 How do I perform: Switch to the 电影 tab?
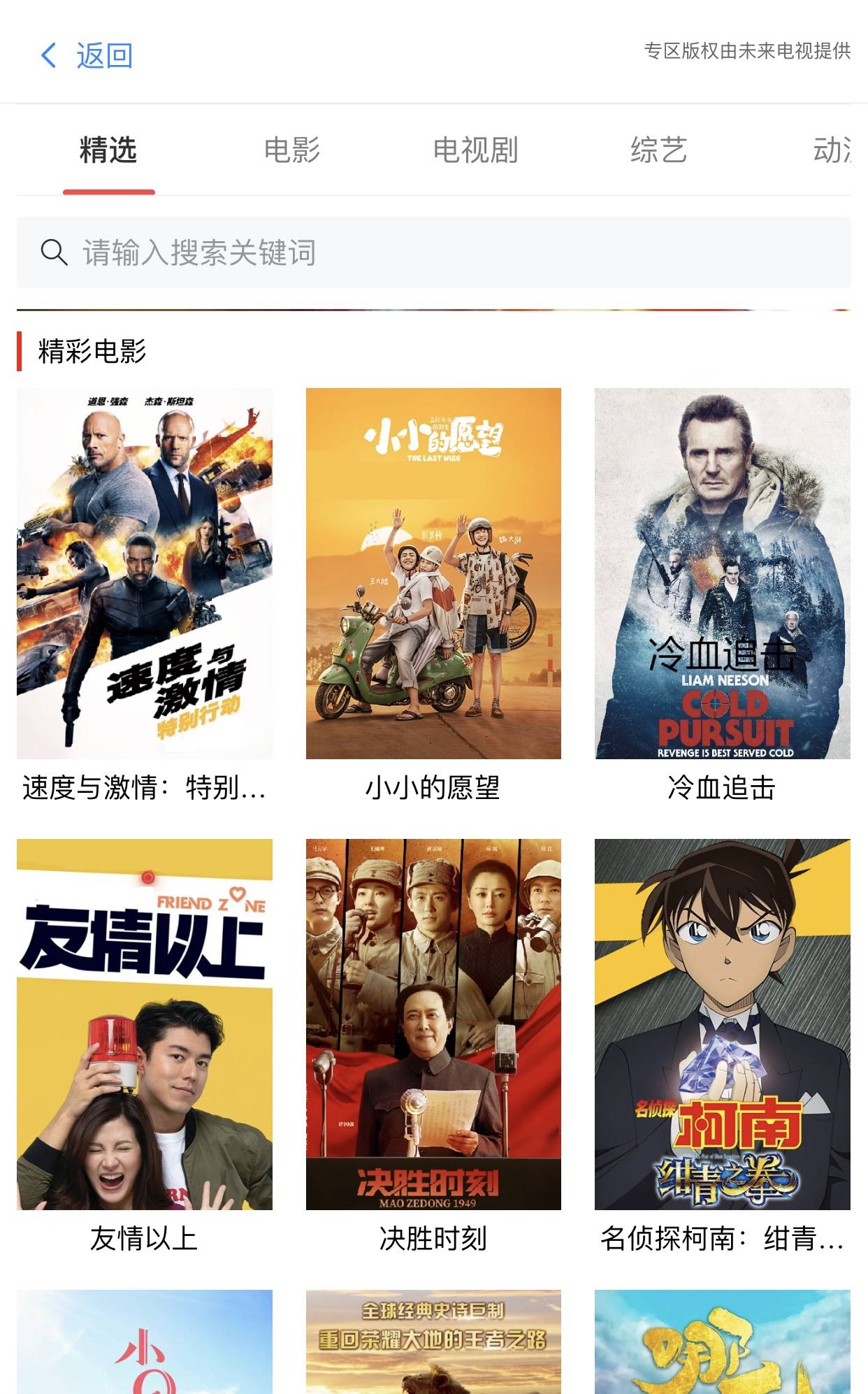[292, 150]
